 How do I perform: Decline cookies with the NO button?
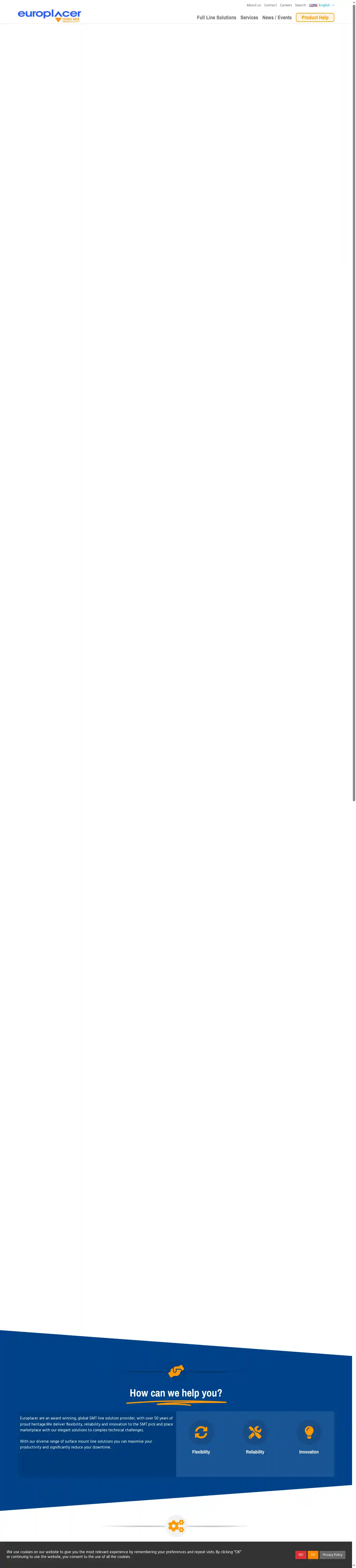point(301,1555)
